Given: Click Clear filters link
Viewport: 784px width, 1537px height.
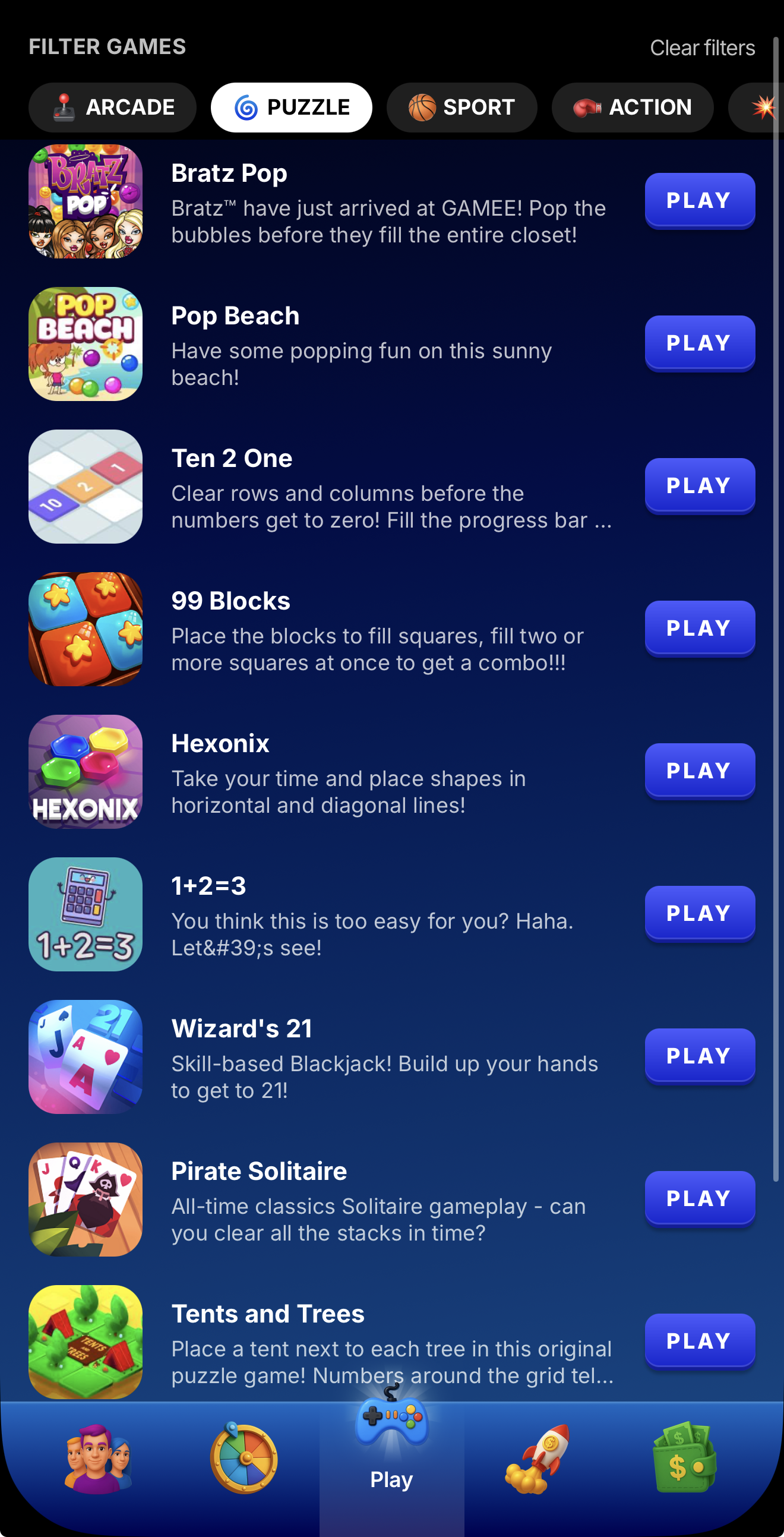Looking at the screenshot, I should click(x=702, y=48).
